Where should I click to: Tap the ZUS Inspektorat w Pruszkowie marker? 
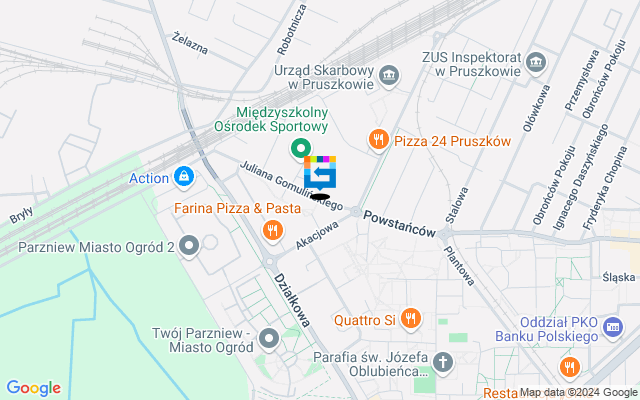pos(537,62)
